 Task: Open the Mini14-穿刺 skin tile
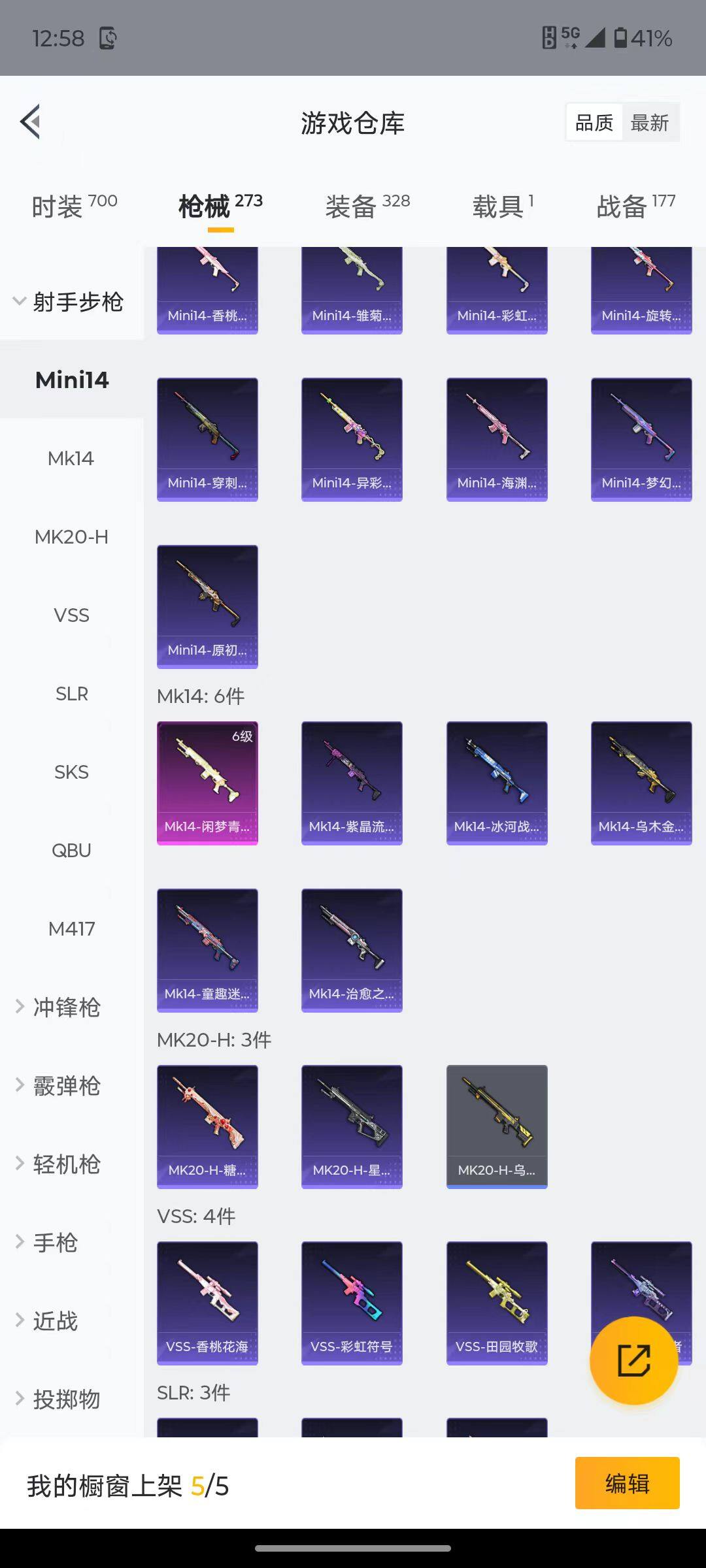[x=207, y=439]
